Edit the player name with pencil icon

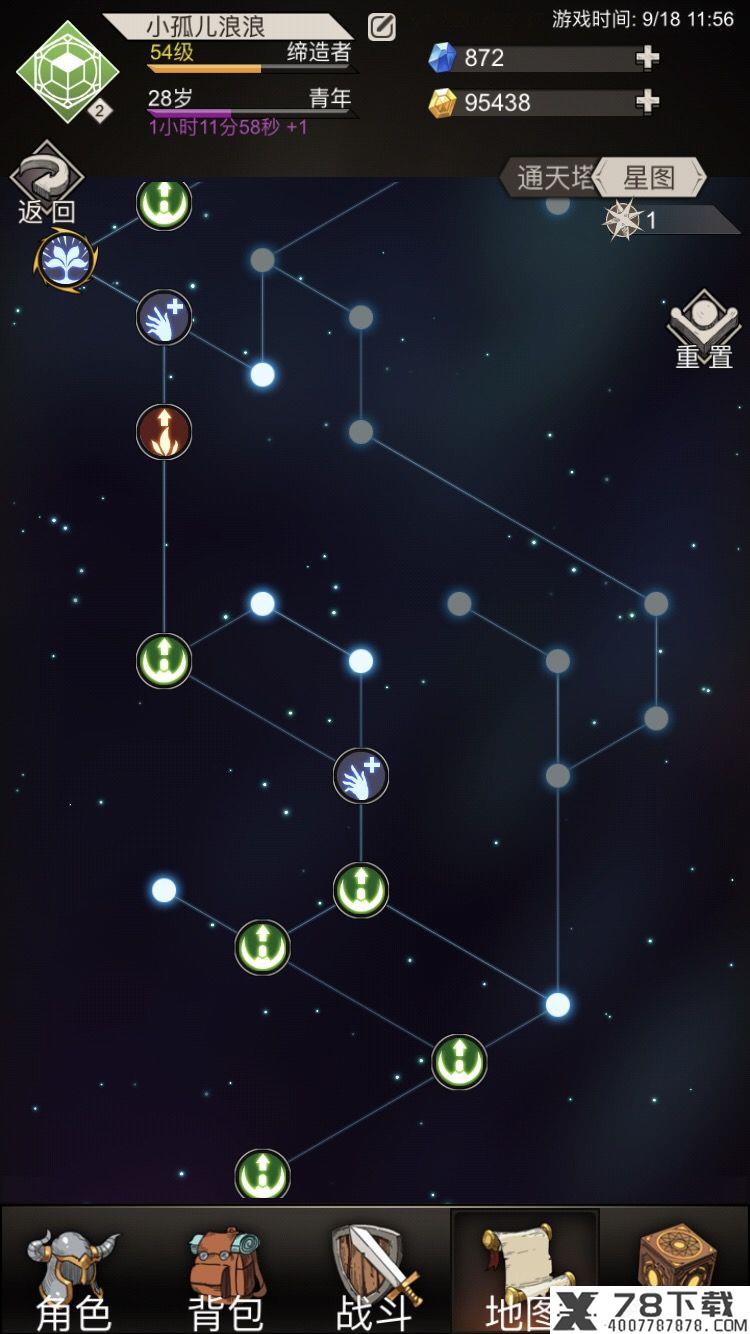click(x=381, y=27)
